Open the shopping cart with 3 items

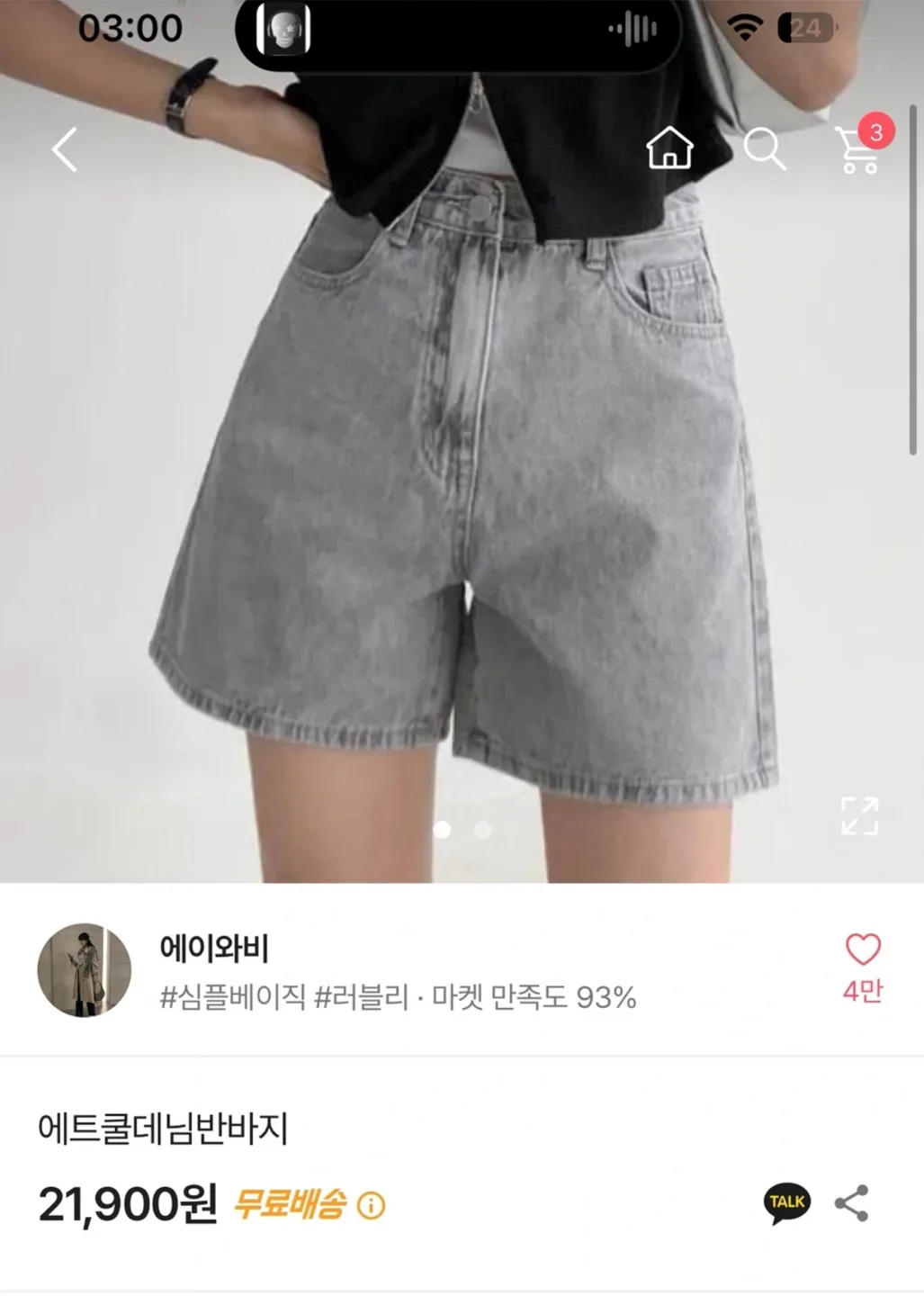(x=857, y=149)
